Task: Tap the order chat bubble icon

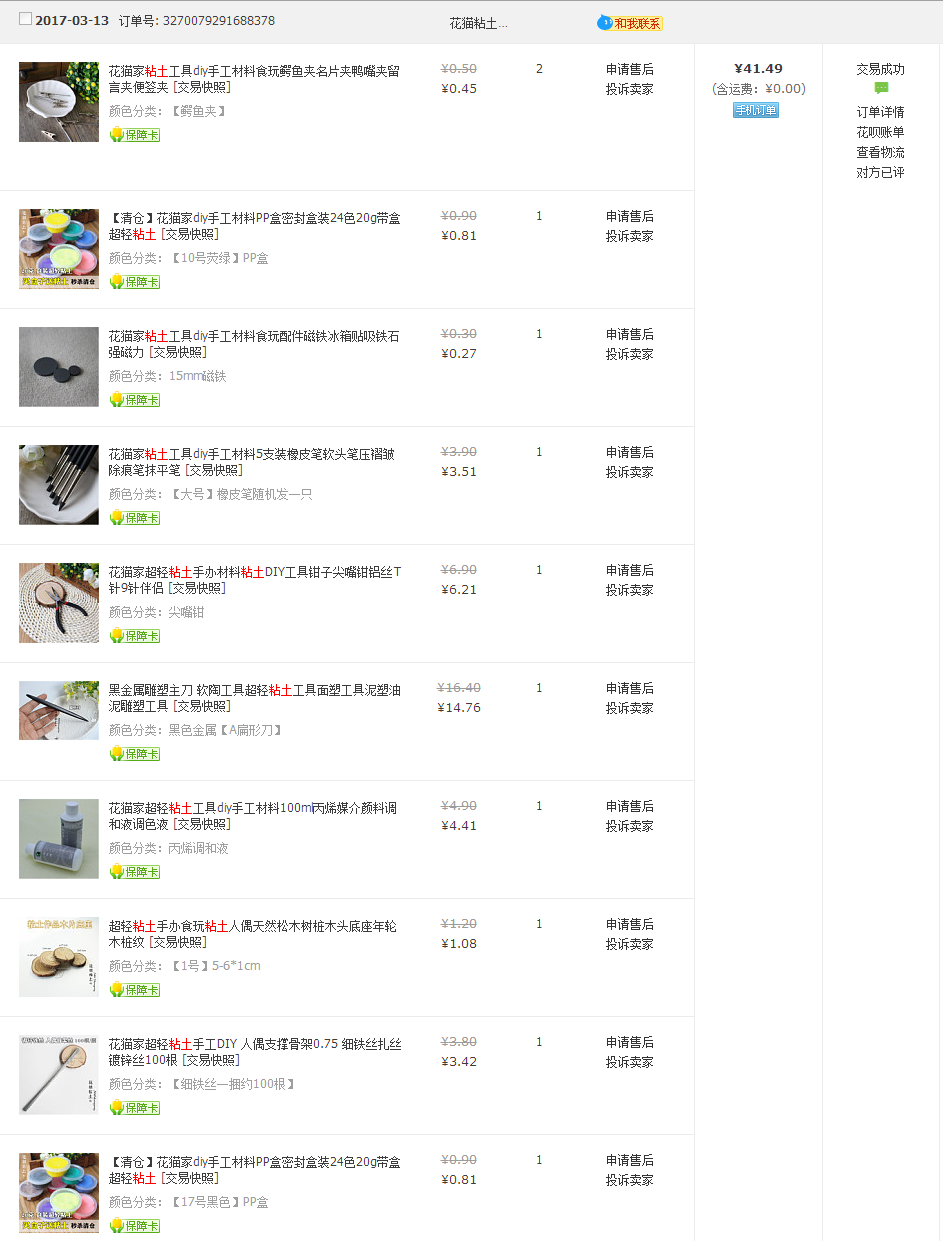Action: 881,89
